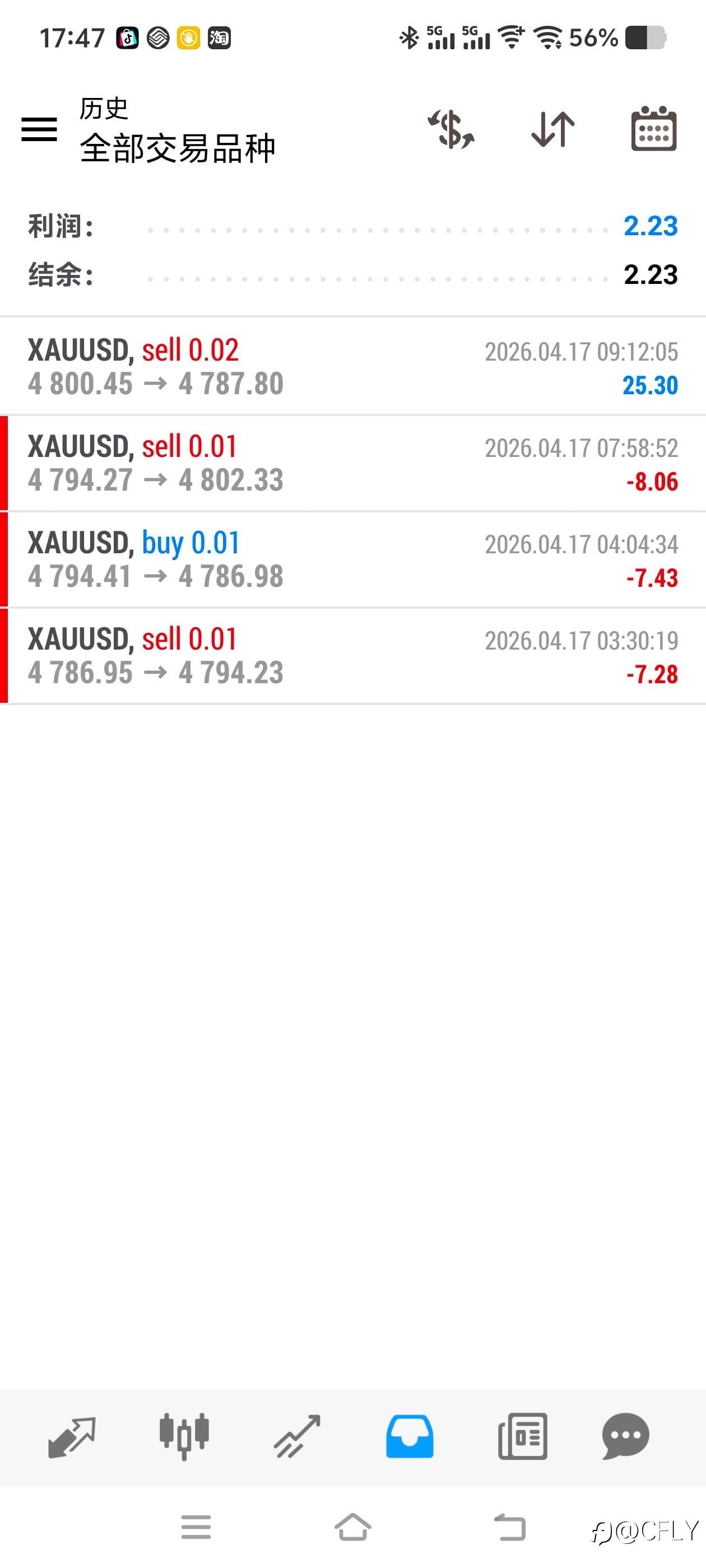Select the History inbox tab

410,1436
